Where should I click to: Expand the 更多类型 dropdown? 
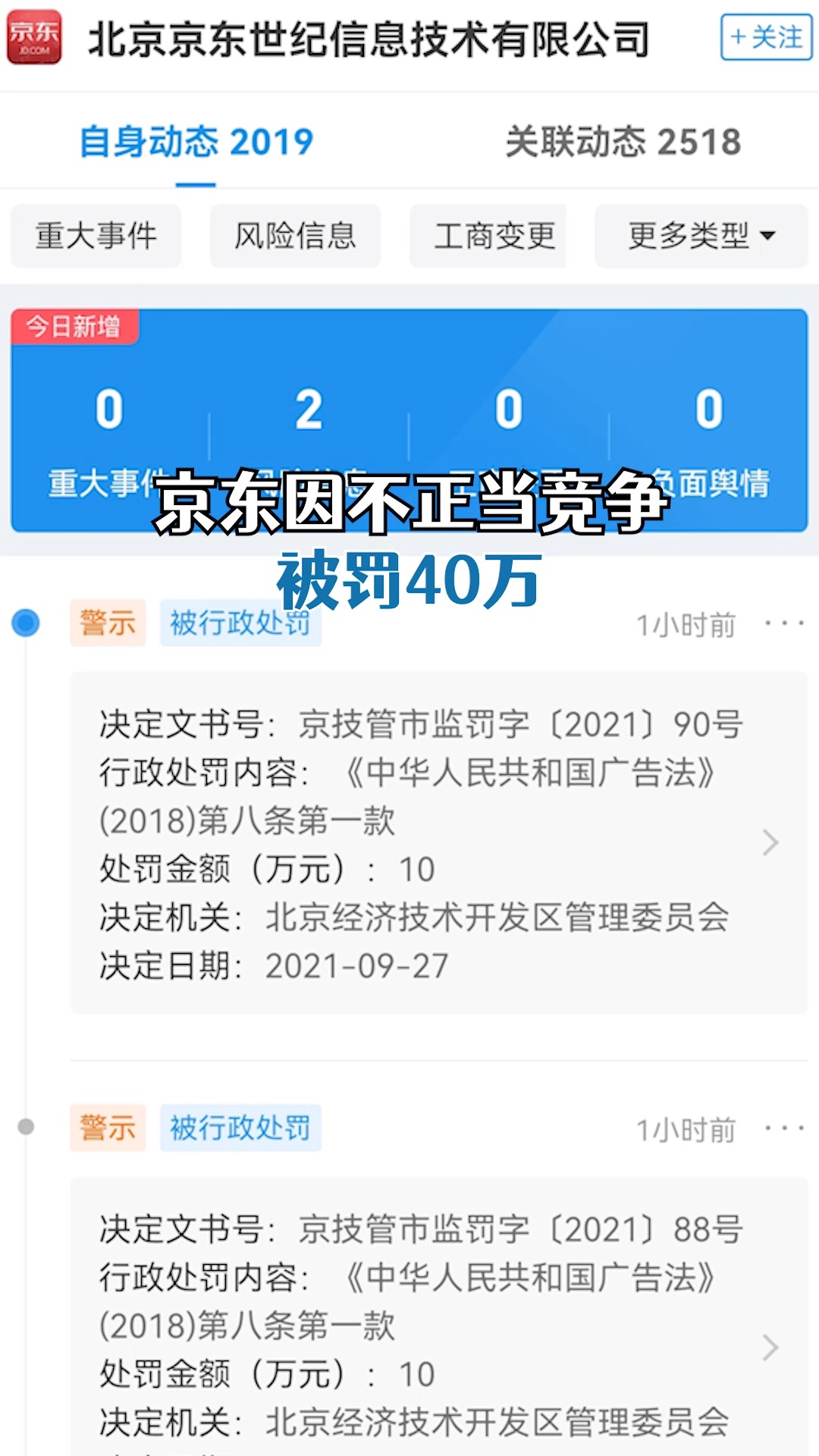click(701, 236)
